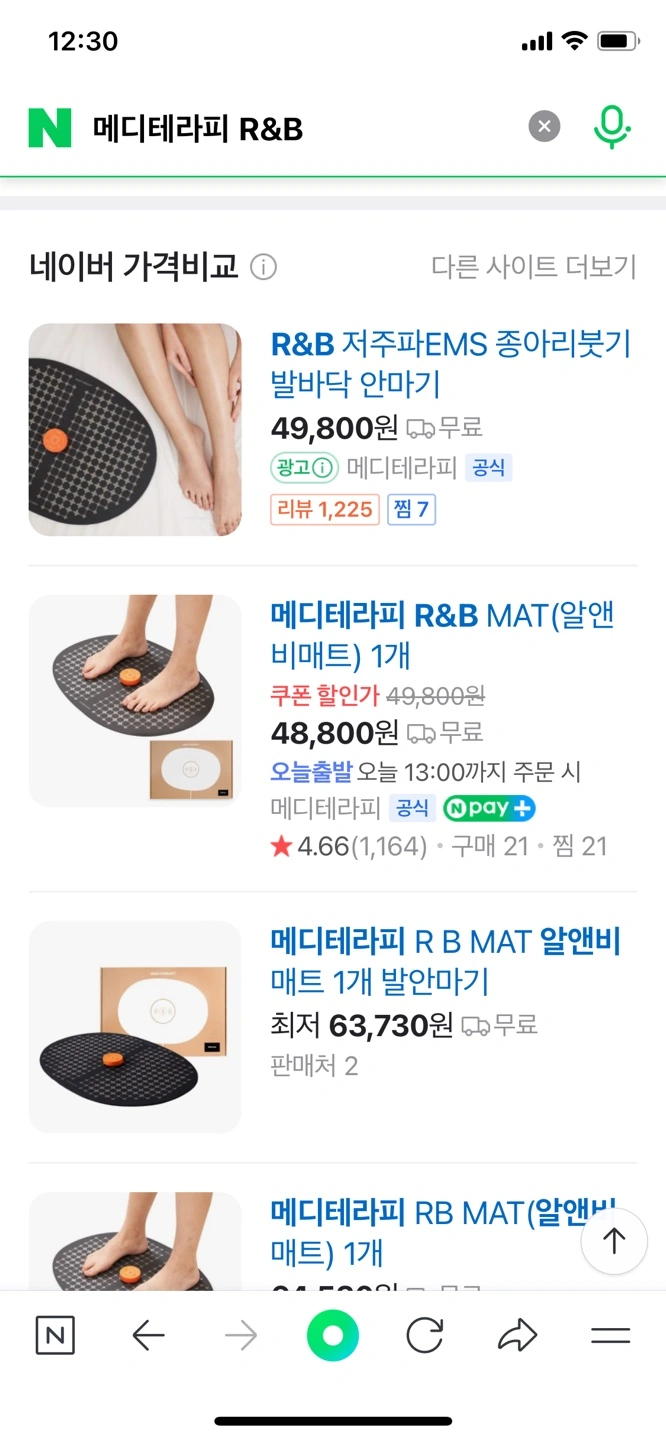Open the bottom bar menu
666x1440 pixels.
[610, 1336]
